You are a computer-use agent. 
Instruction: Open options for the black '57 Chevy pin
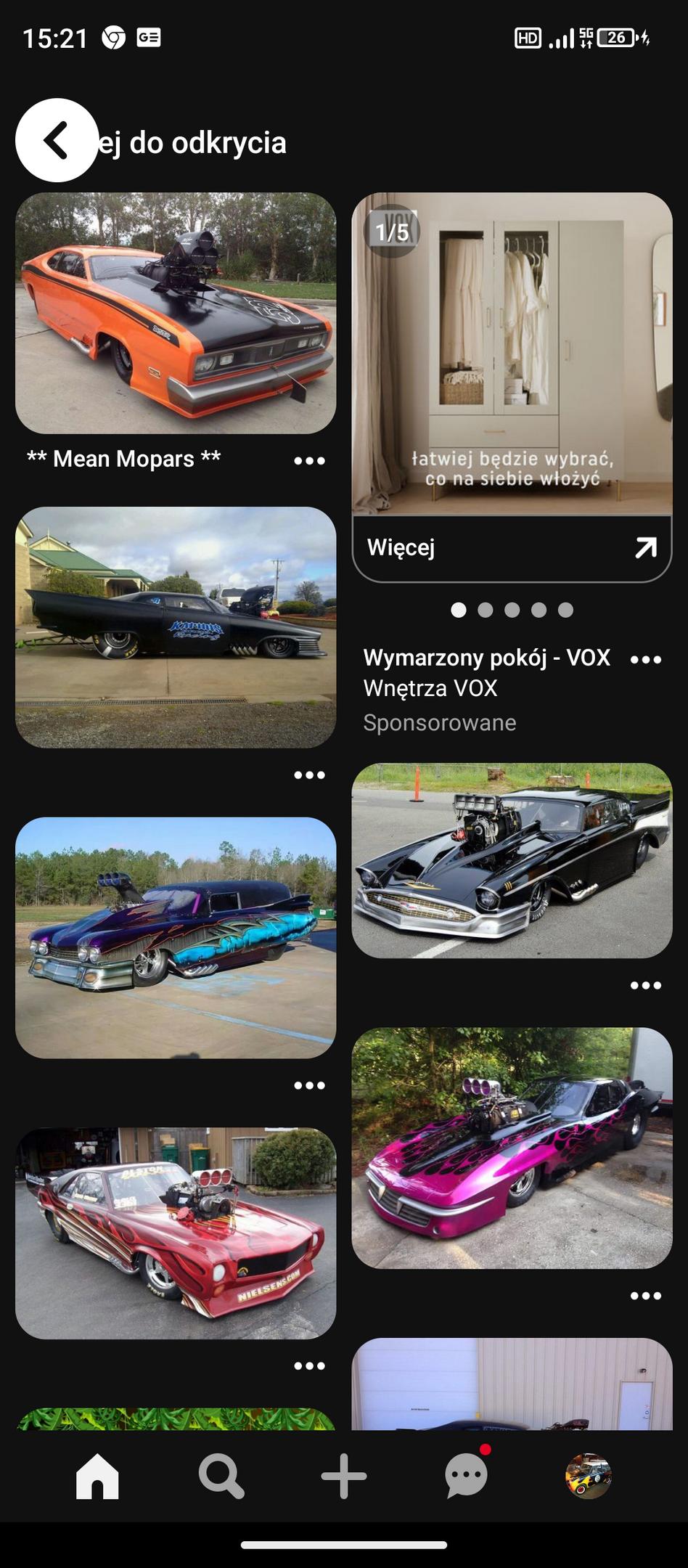(645, 985)
